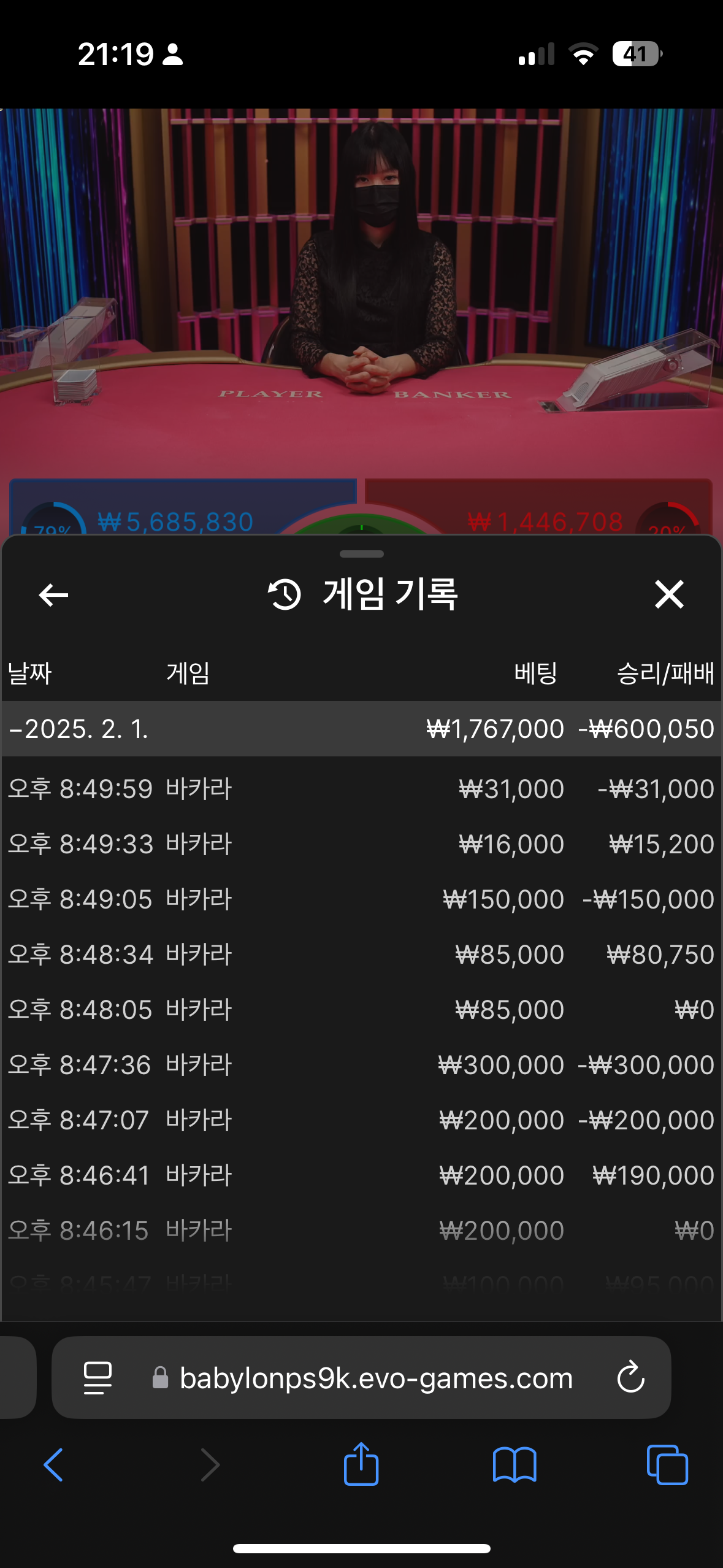
Task: Open the 오후 8:49:33 바카라 record
Action: [361, 844]
